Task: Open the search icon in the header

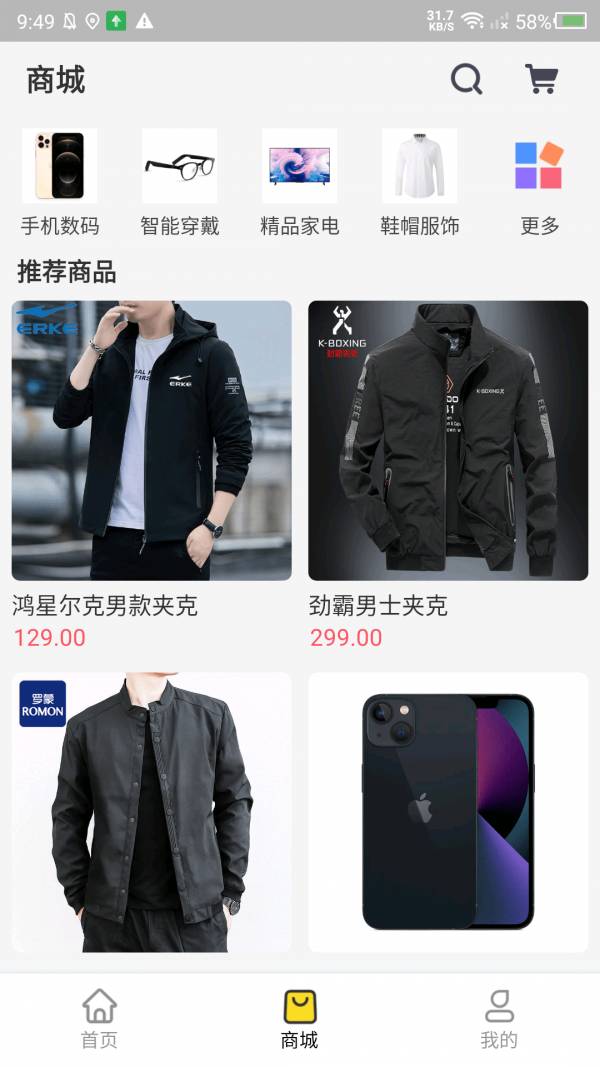Action: click(466, 79)
